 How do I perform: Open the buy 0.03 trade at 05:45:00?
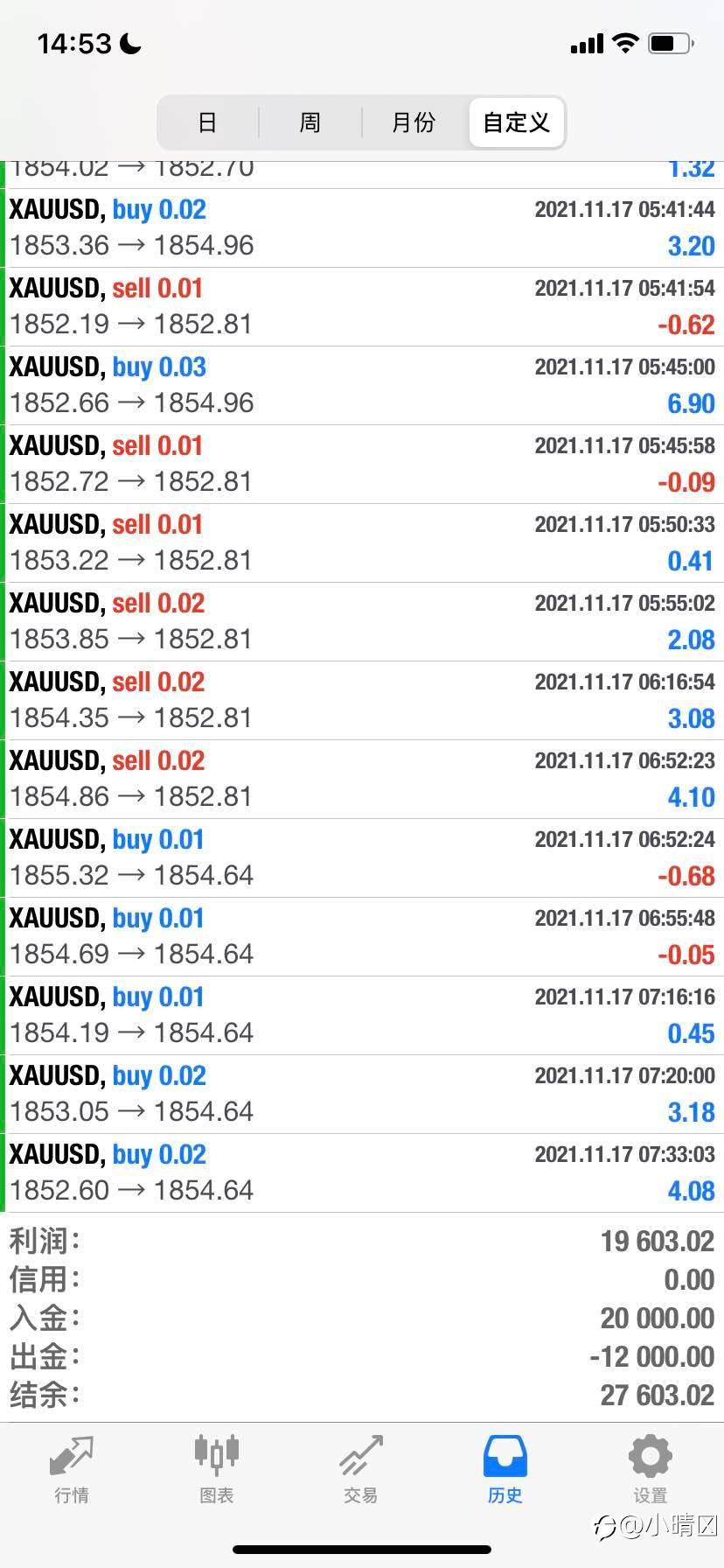[362, 386]
